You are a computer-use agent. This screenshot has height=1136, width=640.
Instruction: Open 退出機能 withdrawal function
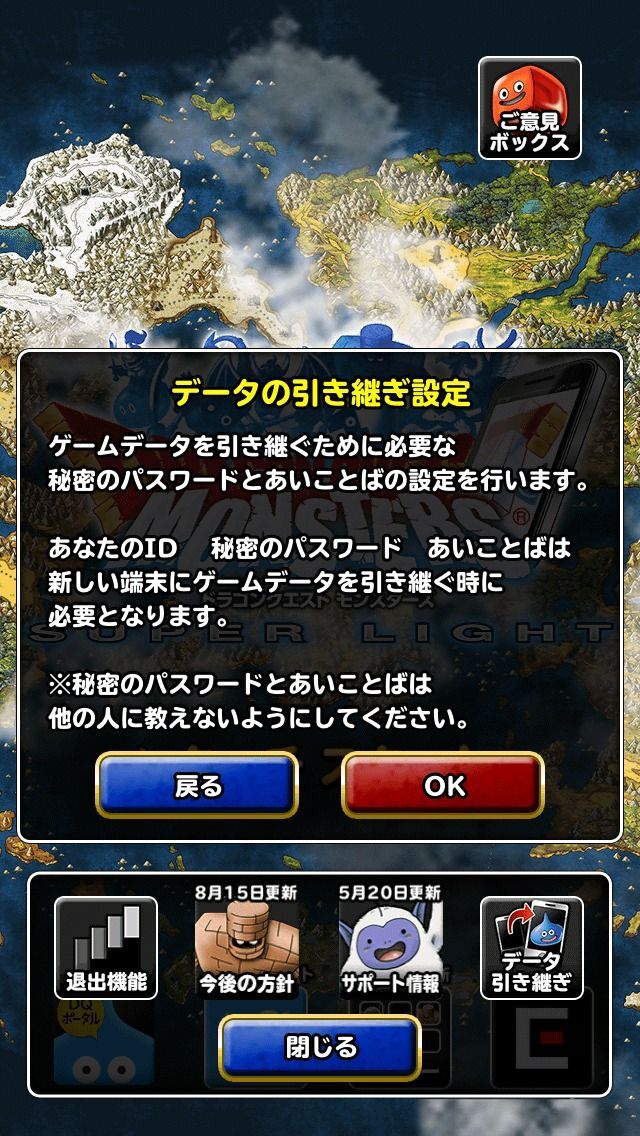click(x=105, y=947)
